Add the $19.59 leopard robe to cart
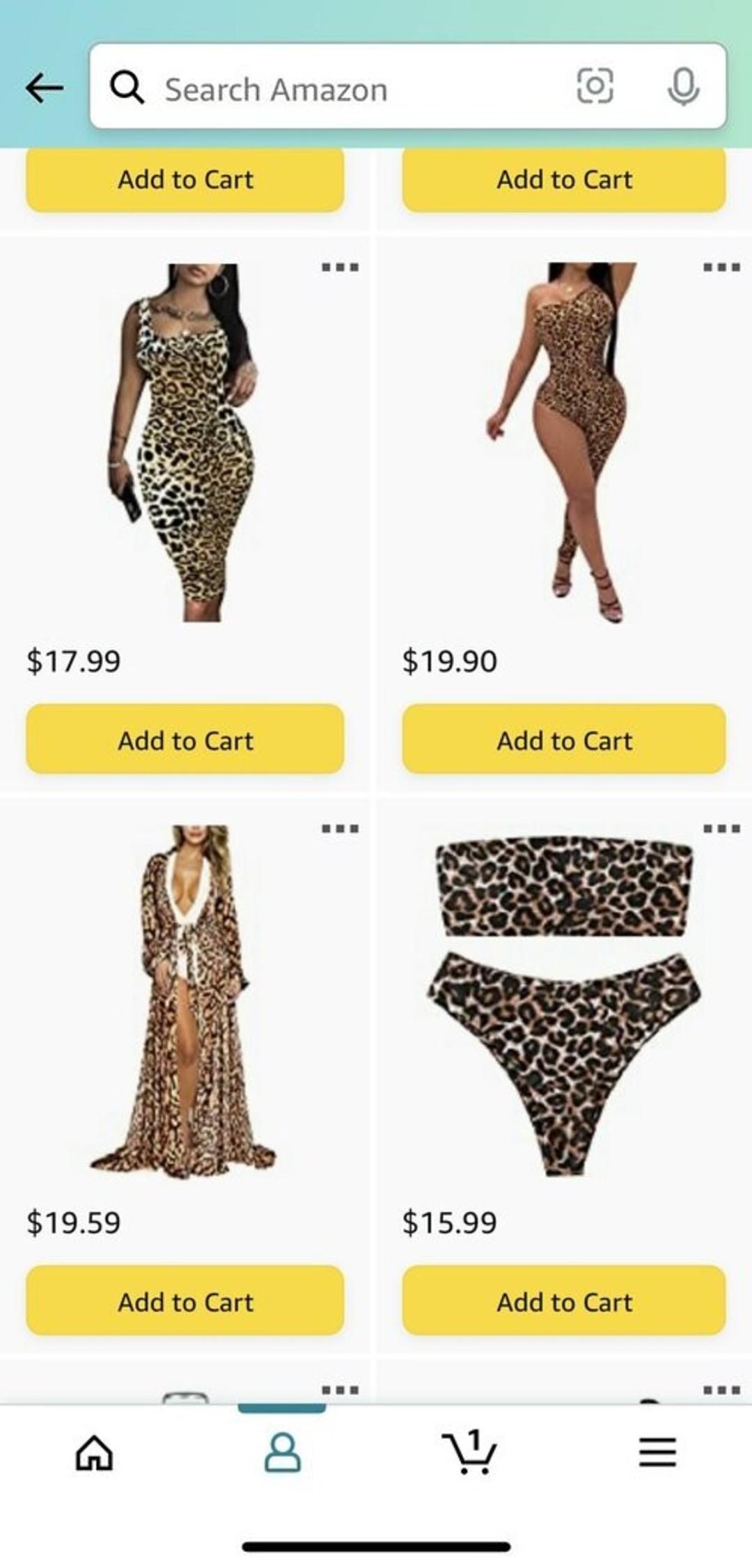 pyautogui.click(x=185, y=1301)
